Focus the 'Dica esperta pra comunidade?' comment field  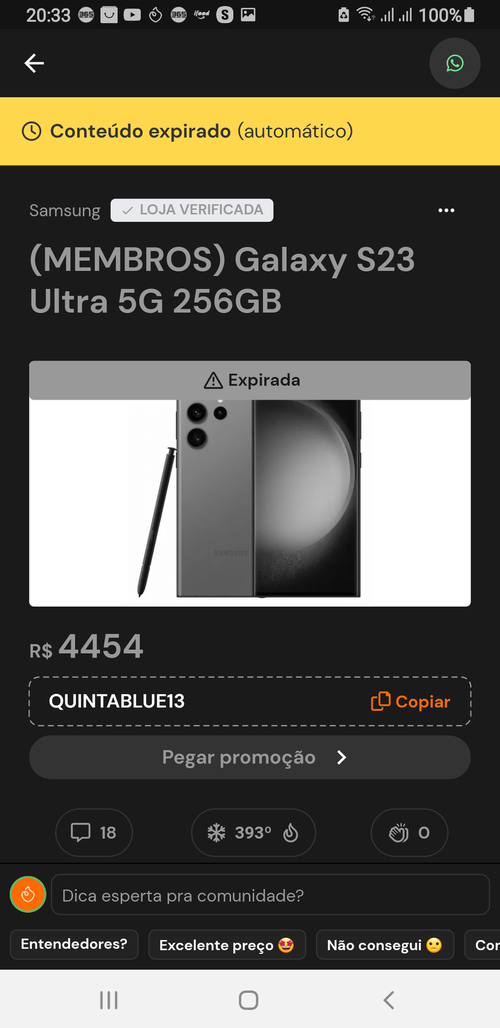pos(270,895)
